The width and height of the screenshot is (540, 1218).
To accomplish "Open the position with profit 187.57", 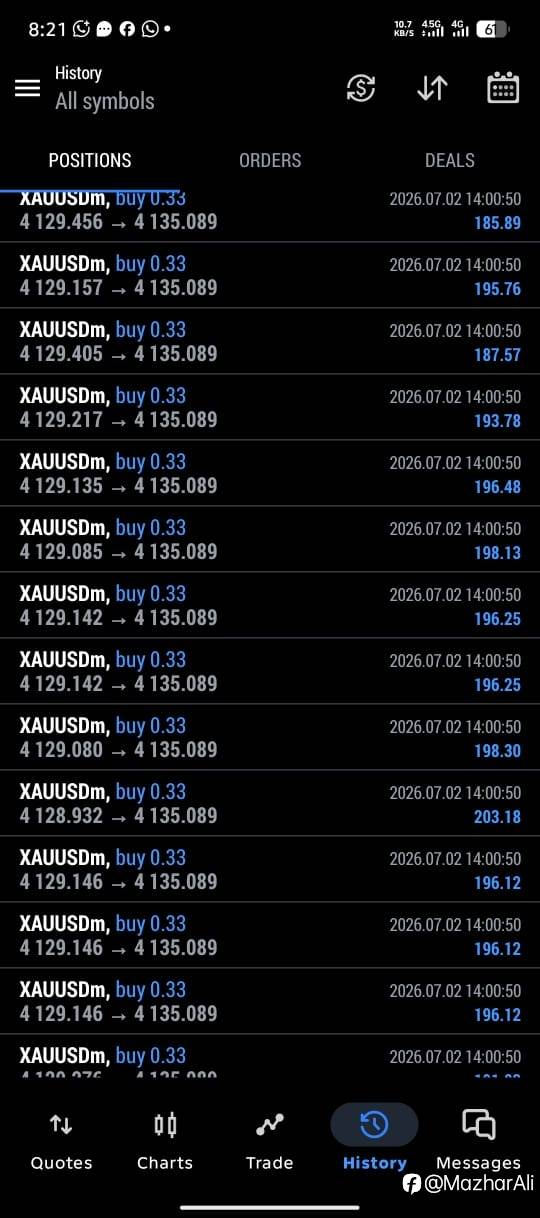I will pos(270,341).
